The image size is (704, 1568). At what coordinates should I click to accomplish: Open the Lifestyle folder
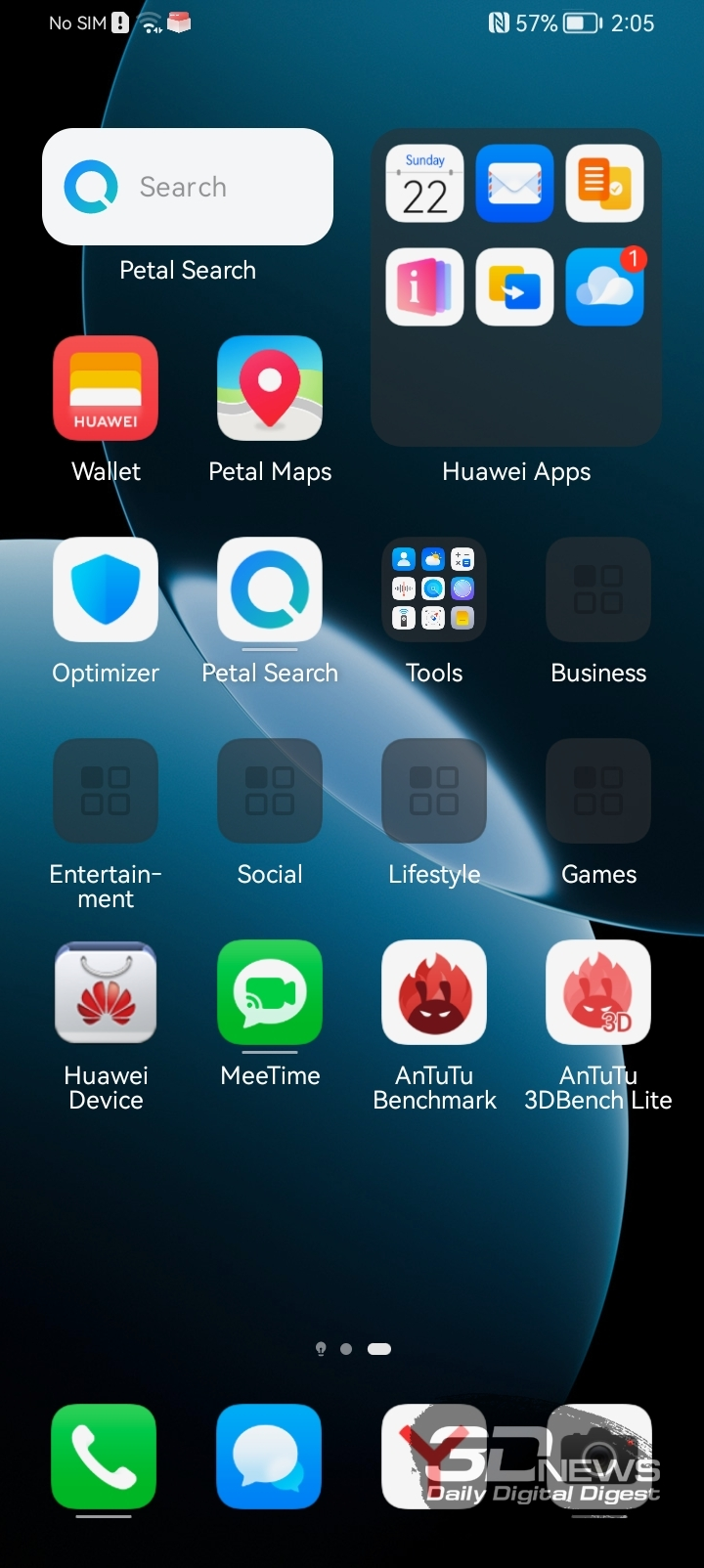434,791
